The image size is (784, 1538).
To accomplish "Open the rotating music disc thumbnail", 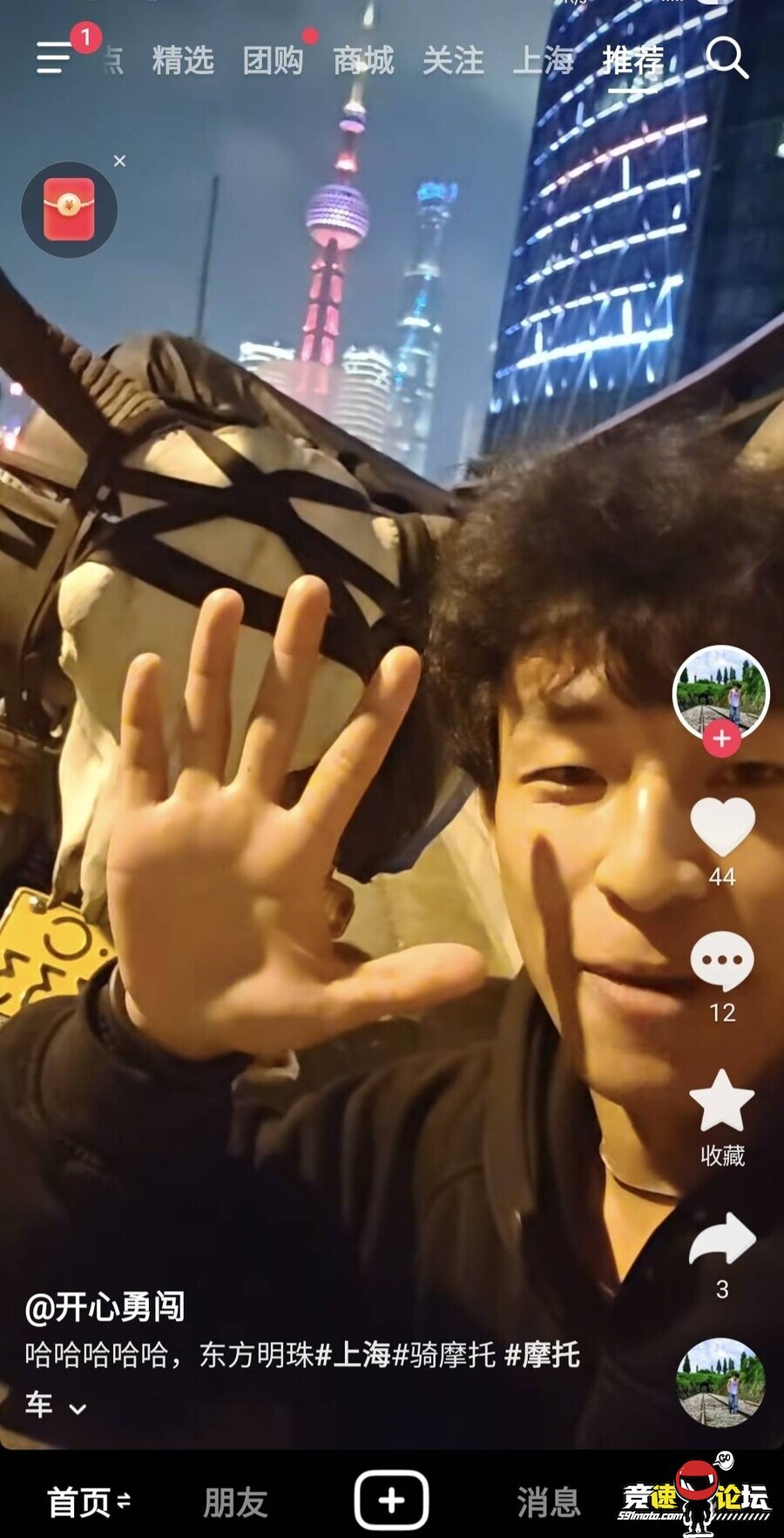I will 721,1382.
